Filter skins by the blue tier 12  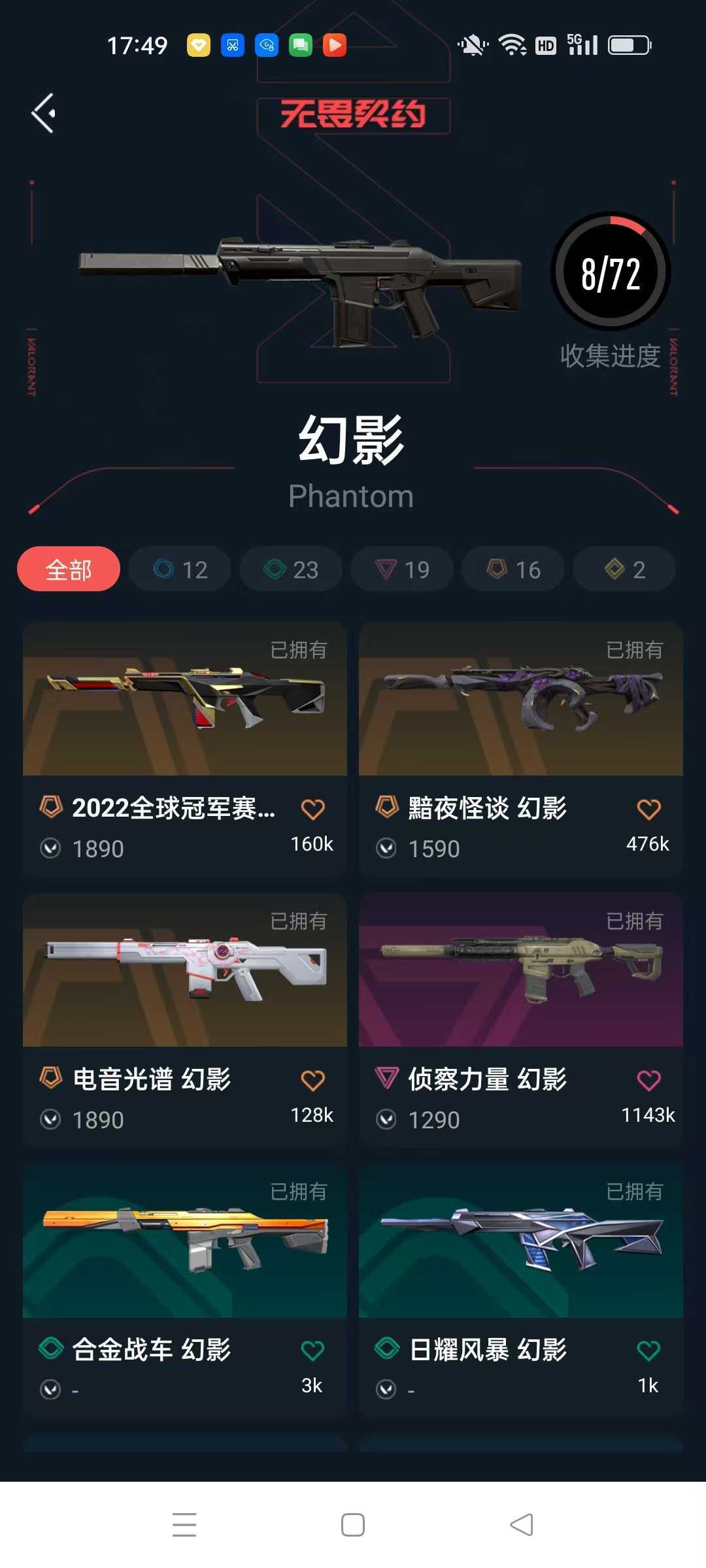(x=180, y=569)
